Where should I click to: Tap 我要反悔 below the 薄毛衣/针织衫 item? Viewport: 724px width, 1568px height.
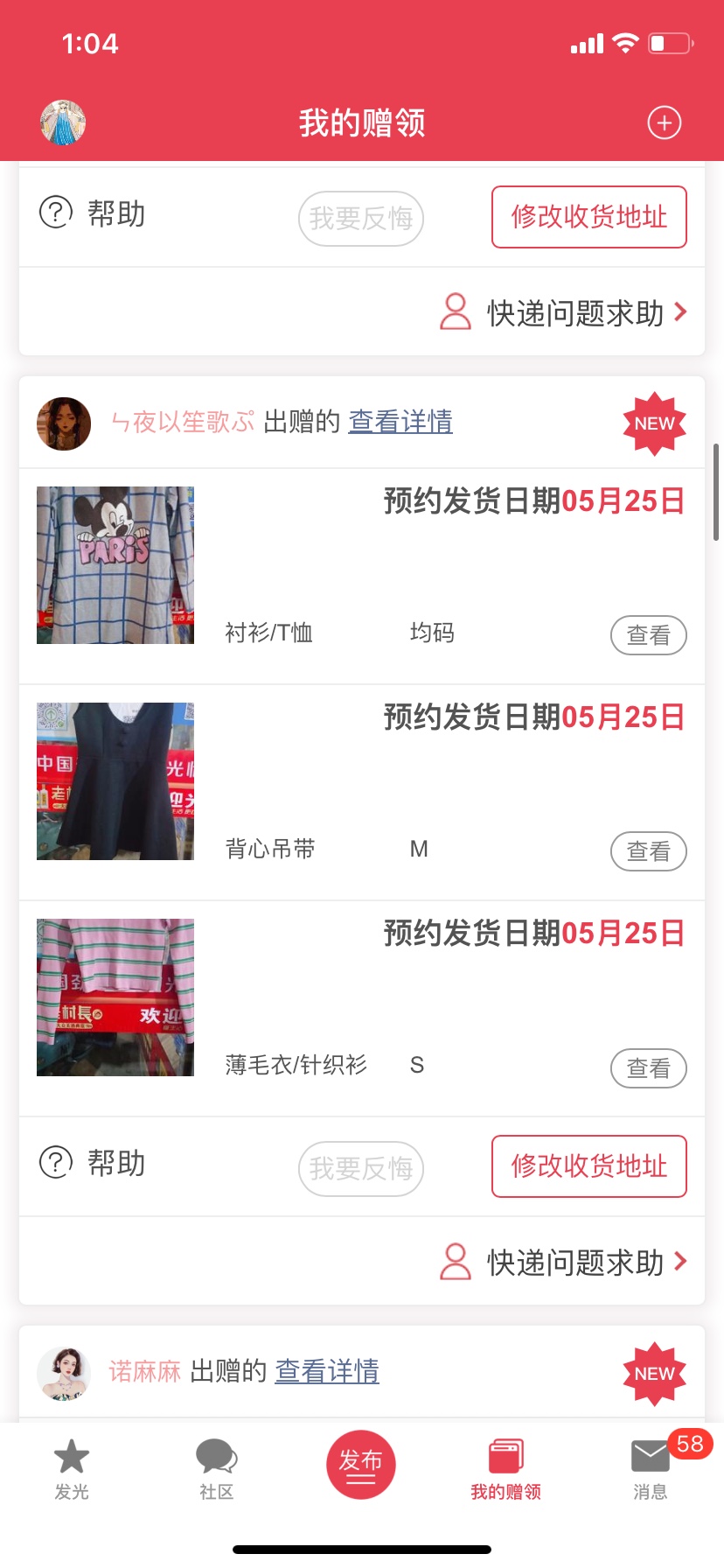[361, 1168]
